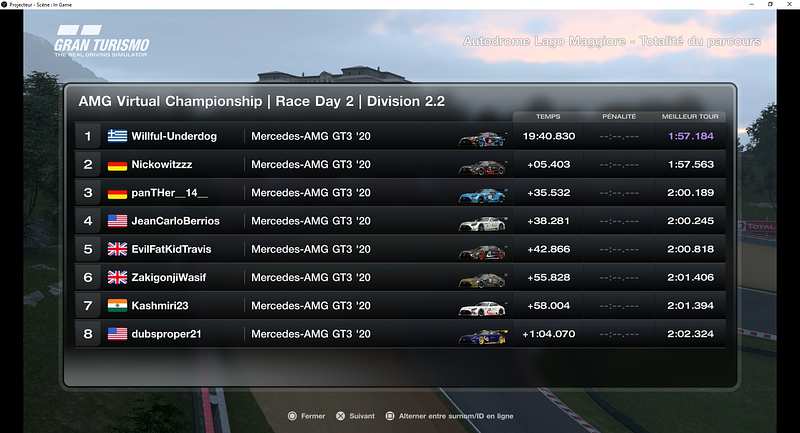
Task: Select the Fermer prompt
Action: point(306,415)
